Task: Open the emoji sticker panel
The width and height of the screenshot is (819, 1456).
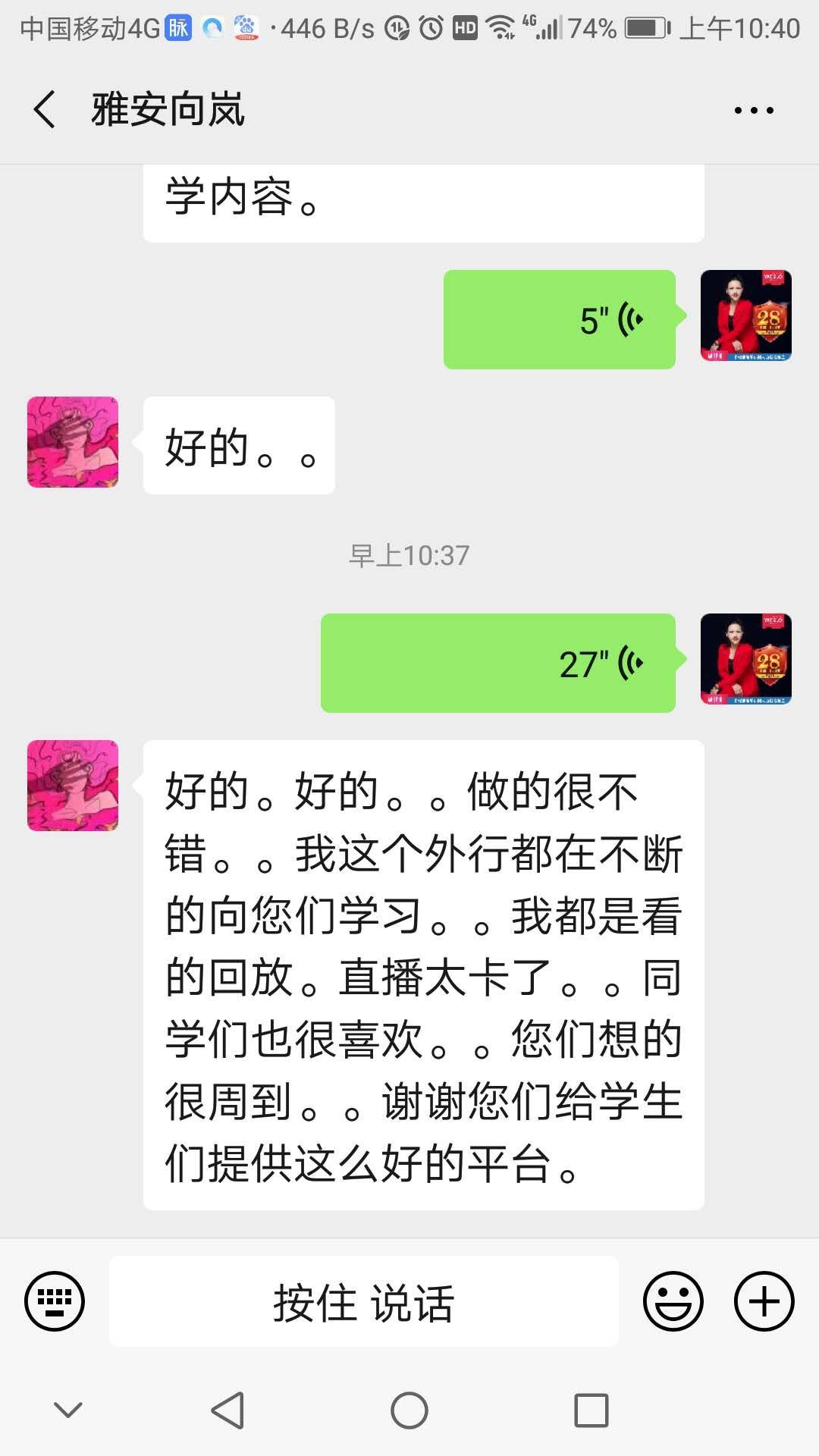Action: point(673,1301)
